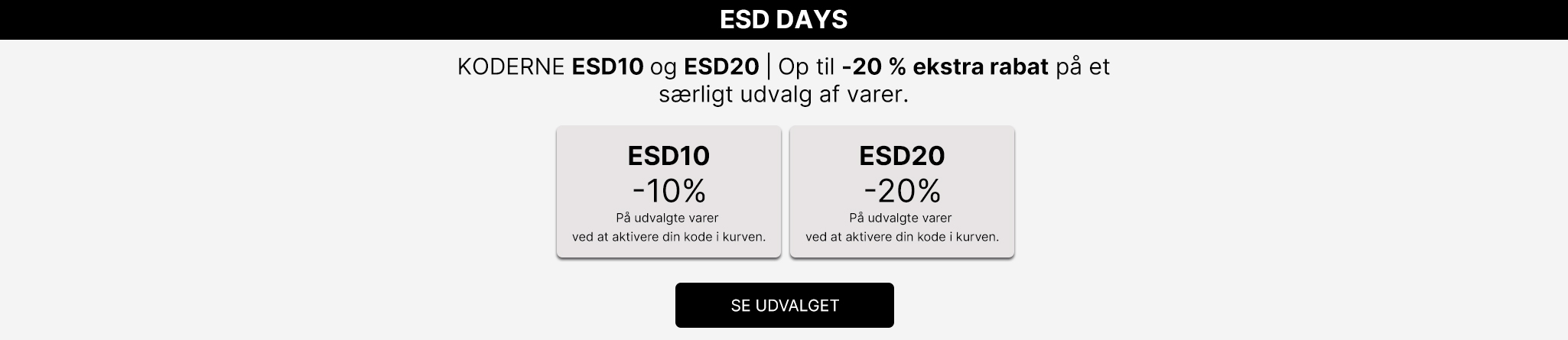Viewport: 1568px width, 340px height.
Task: Select the ESD20 -20% code card
Action: [902, 192]
